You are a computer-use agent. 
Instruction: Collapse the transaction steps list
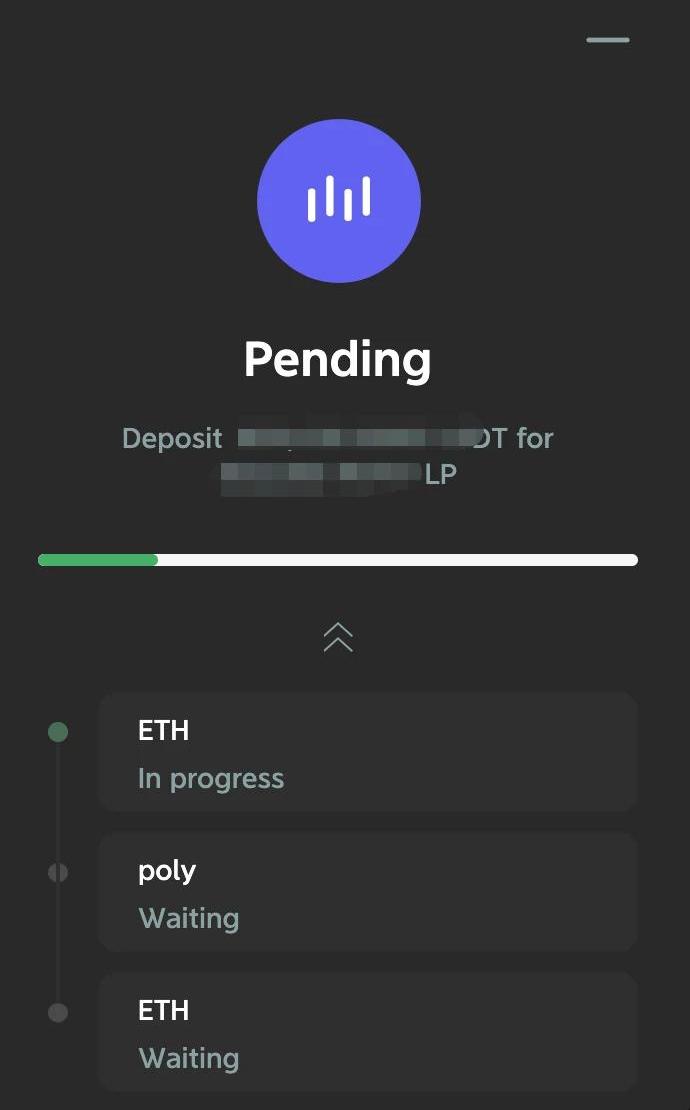point(338,637)
